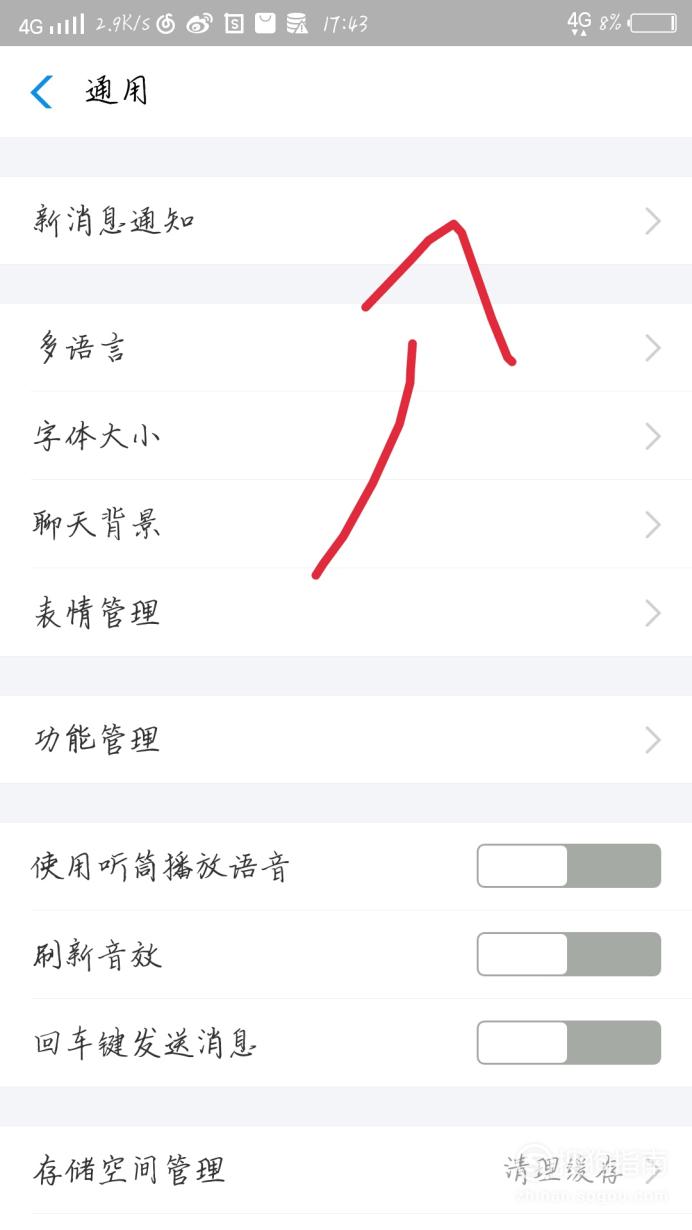Screen dimensions: 692x1230
Task: Open 存储空间管理 to clear cache
Action: coord(346,1170)
